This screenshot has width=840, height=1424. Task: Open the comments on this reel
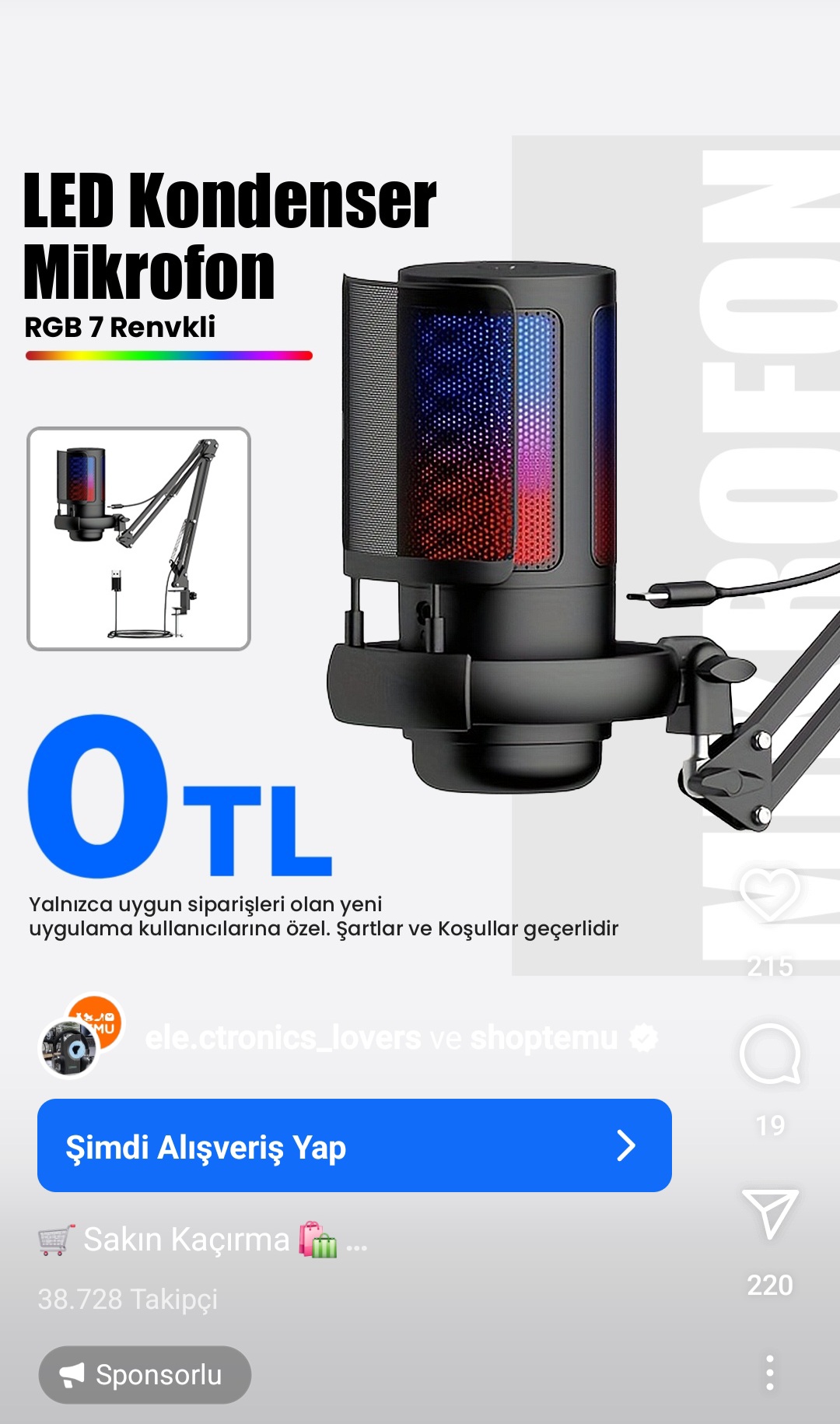coord(769,1054)
